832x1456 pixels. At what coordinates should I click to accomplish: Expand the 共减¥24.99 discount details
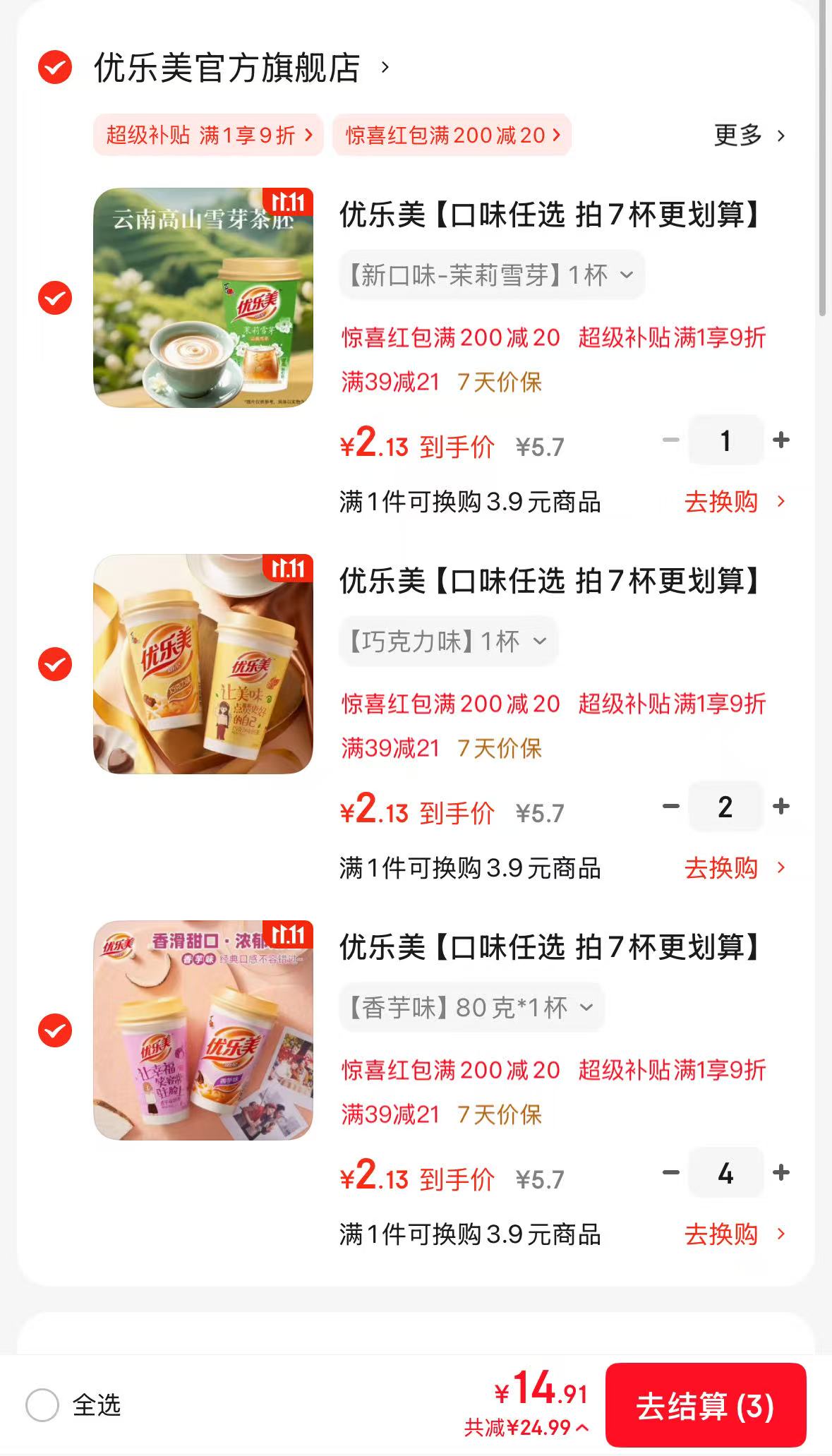526,1428
